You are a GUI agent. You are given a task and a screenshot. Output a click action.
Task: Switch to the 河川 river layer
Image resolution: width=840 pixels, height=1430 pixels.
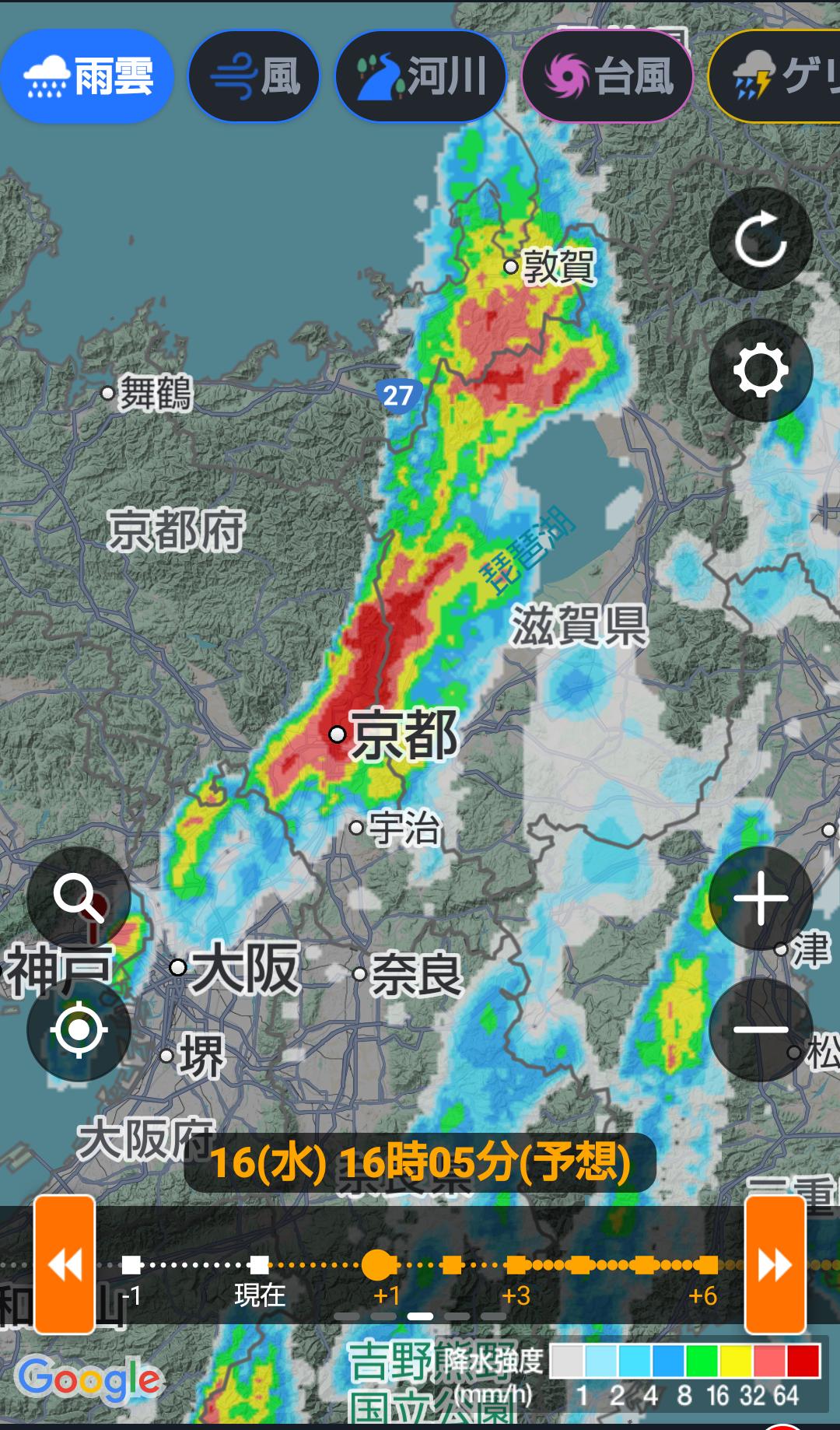421,76
